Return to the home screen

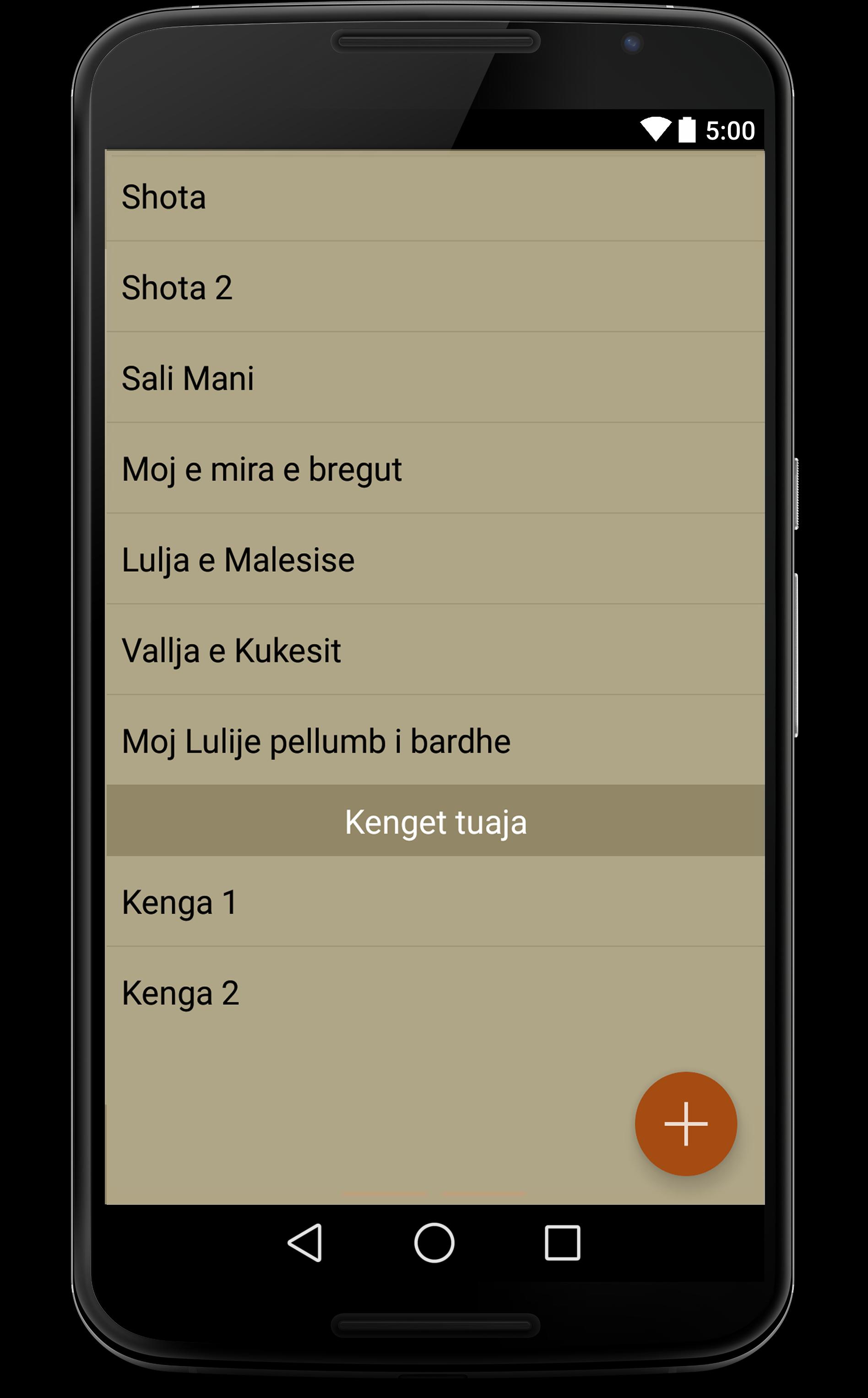click(434, 1242)
